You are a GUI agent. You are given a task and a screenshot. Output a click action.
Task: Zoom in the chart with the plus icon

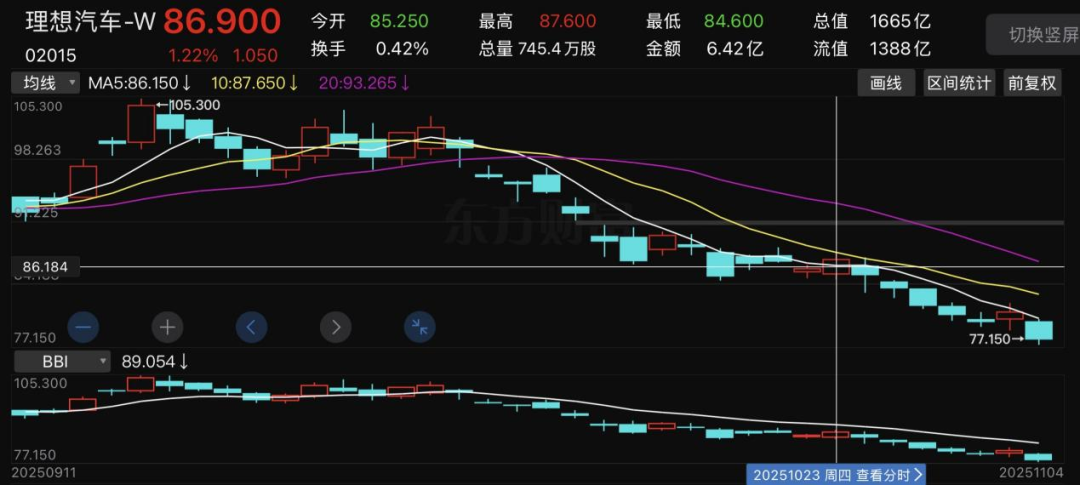[x=167, y=326]
